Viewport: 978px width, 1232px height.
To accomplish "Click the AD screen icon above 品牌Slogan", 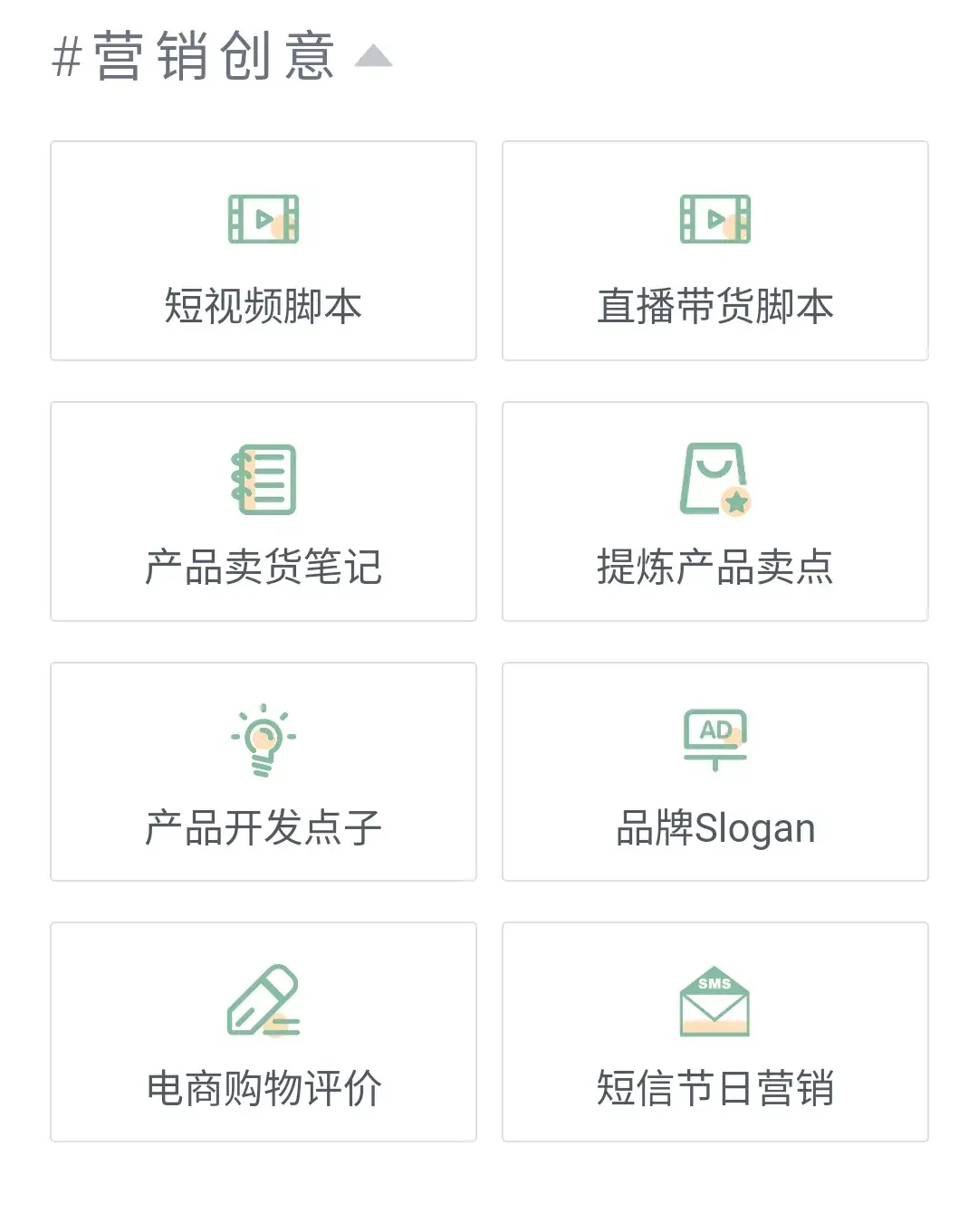I will (x=715, y=738).
